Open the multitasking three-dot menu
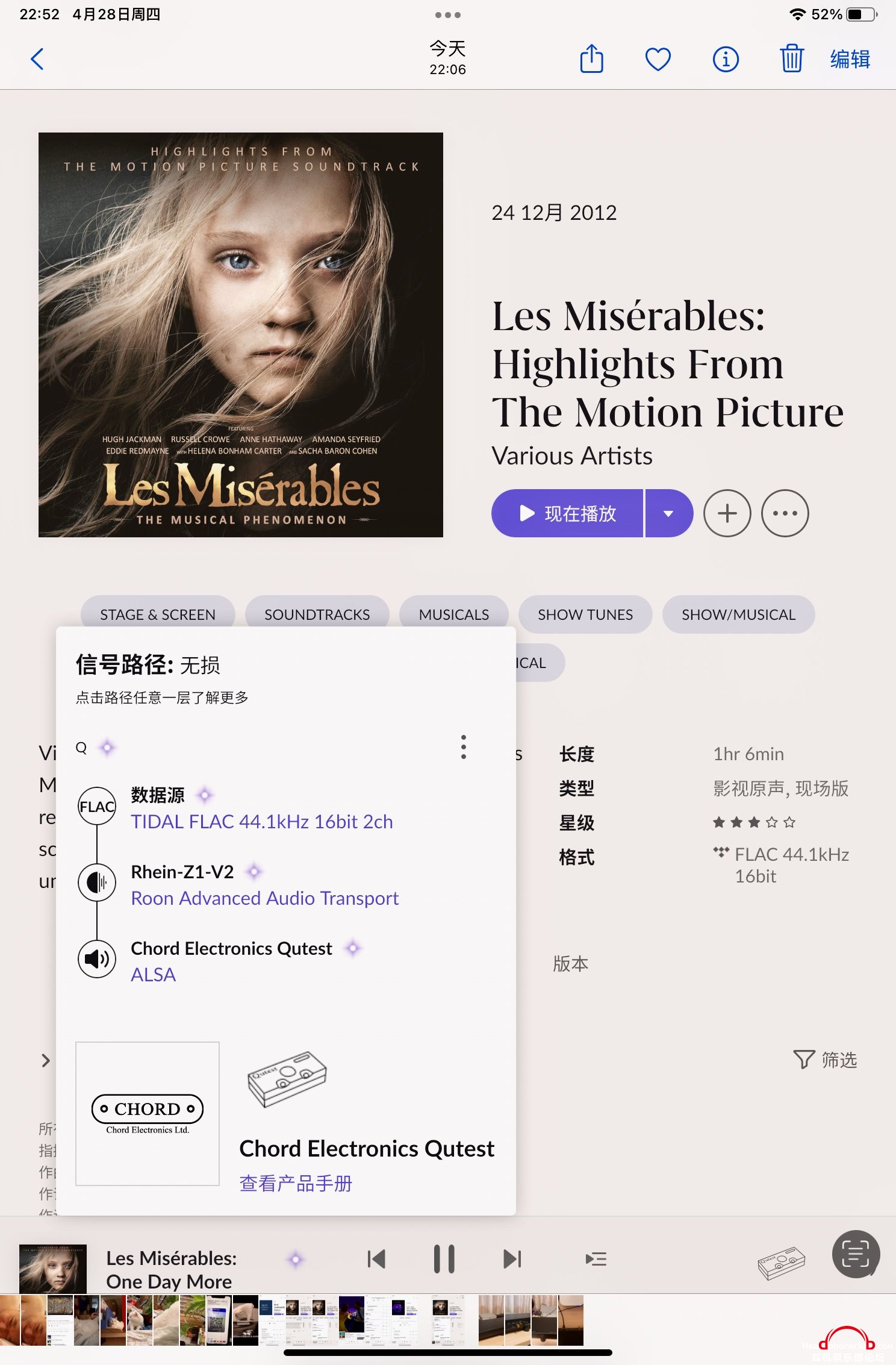The image size is (896, 1365). (x=447, y=15)
